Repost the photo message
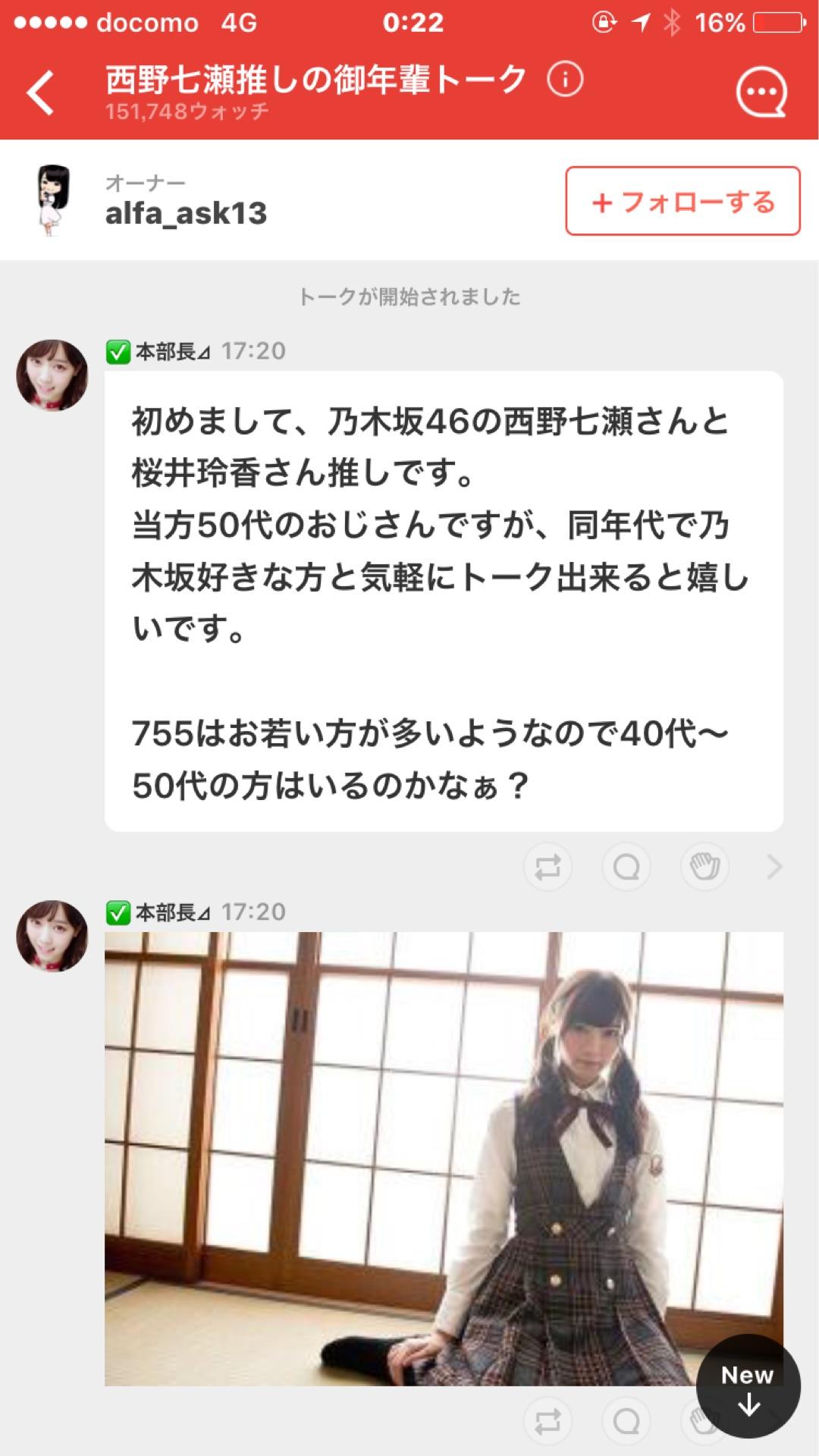This screenshot has height=1456, width=819. 548,1421
